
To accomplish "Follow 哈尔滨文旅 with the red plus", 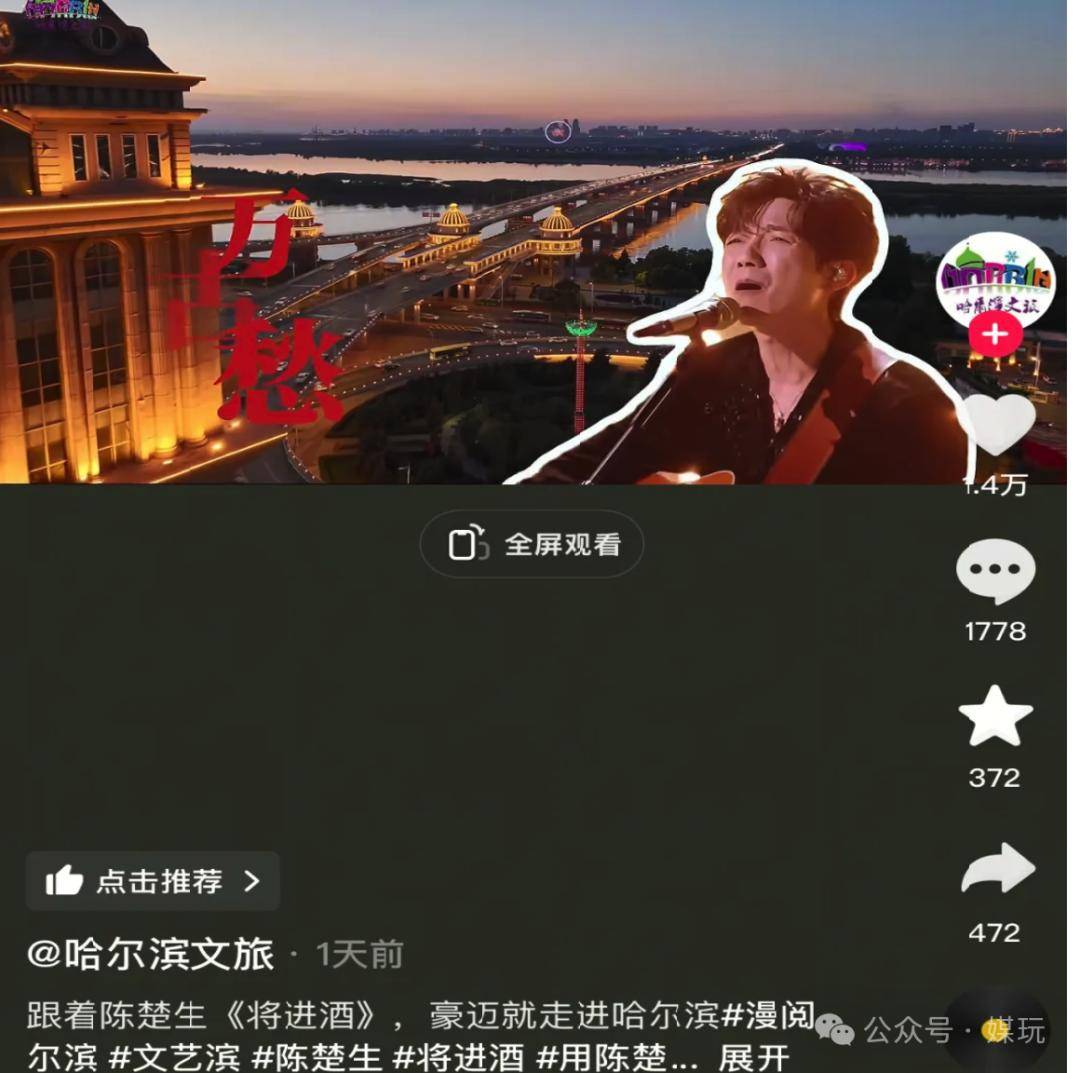I will [x=995, y=336].
